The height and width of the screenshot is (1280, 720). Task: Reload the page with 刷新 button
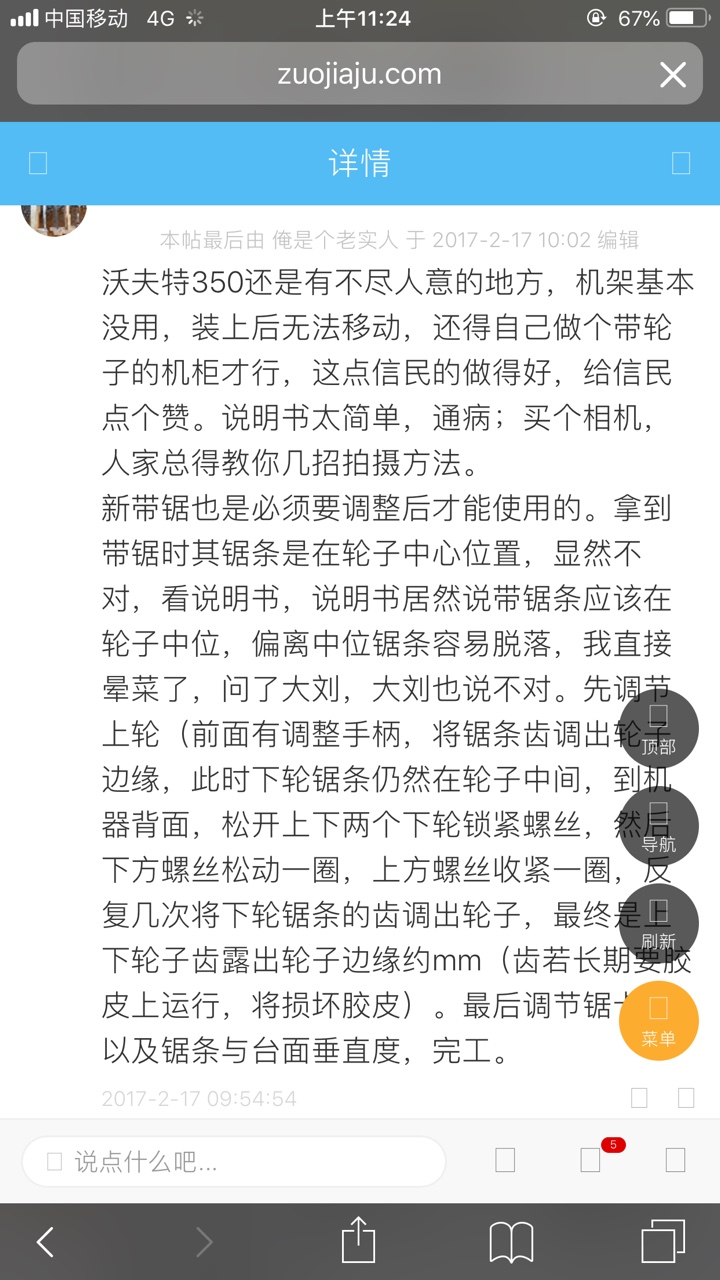pos(658,923)
